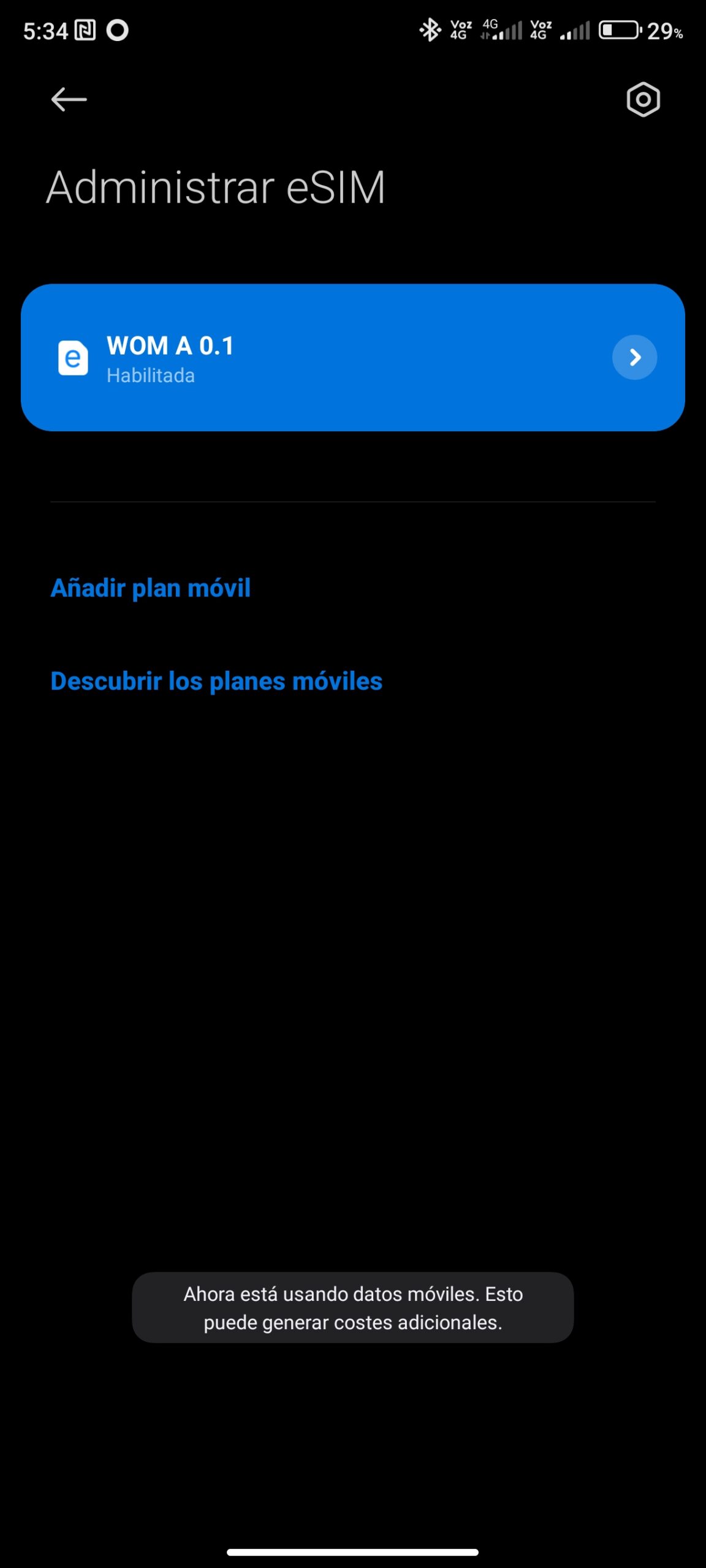
Task: Open eSIM settings hexagon icon
Action: pos(643,99)
